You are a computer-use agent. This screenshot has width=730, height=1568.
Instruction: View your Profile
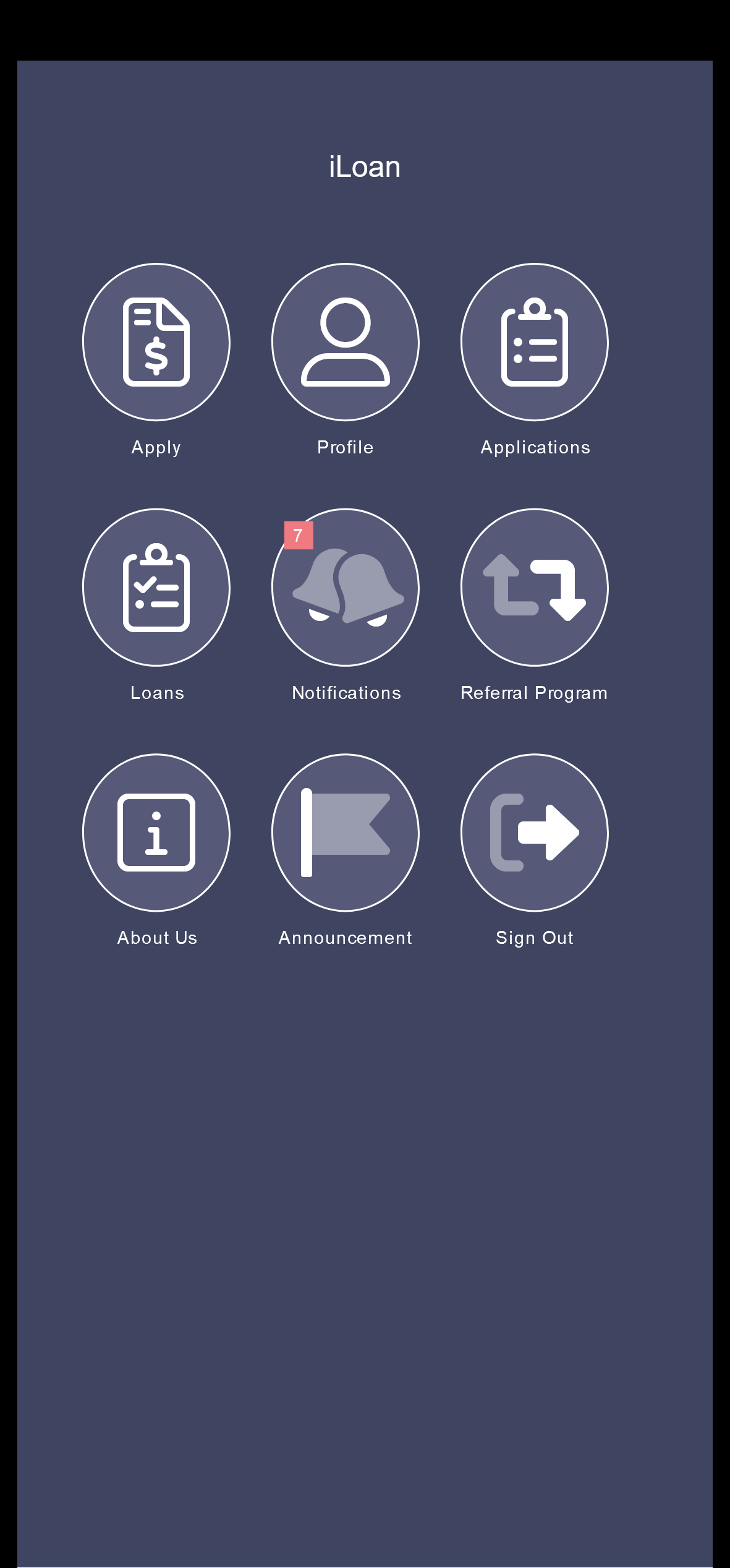[x=346, y=342]
